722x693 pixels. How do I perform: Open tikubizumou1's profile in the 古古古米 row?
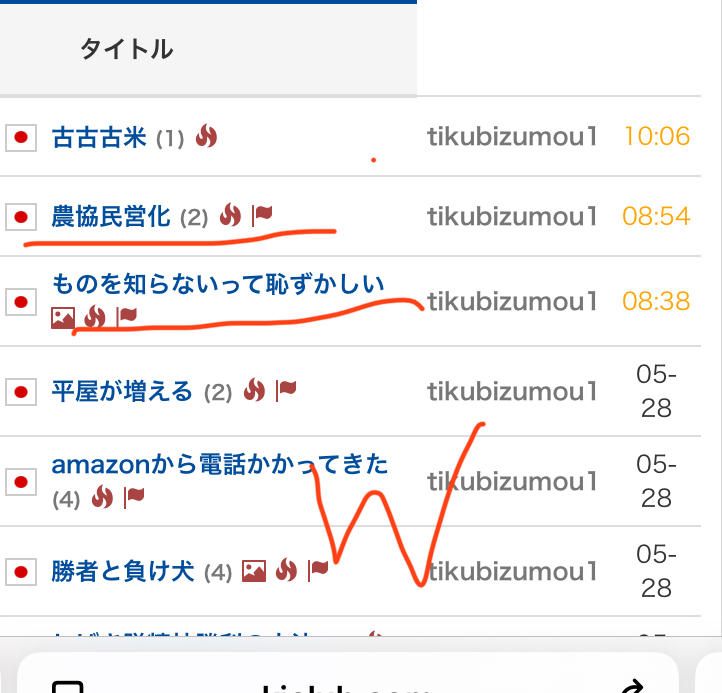(x=512, y=137)
